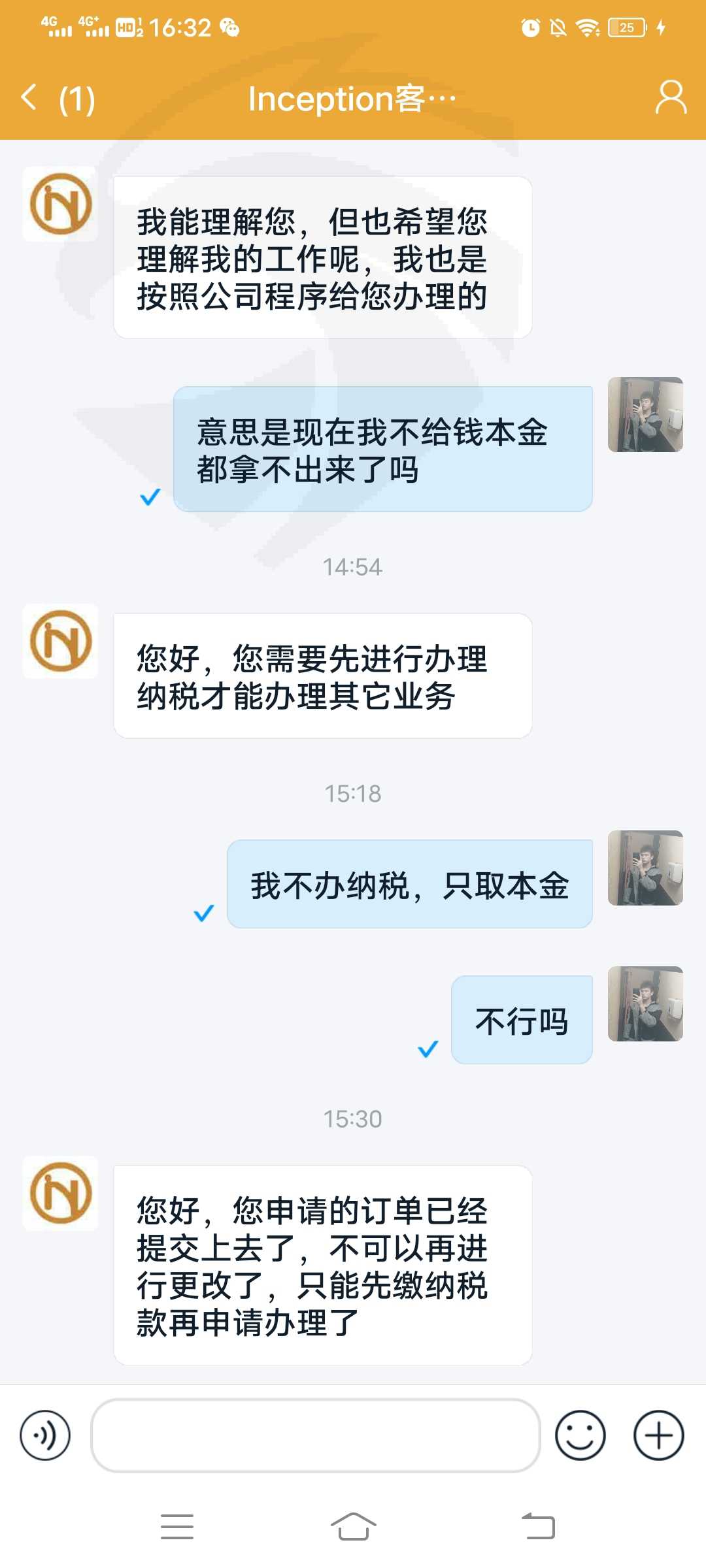The width and height of the screenshot is (706, 1568).
Task: Focus the message text field
Action: (x=316, y=1435)
